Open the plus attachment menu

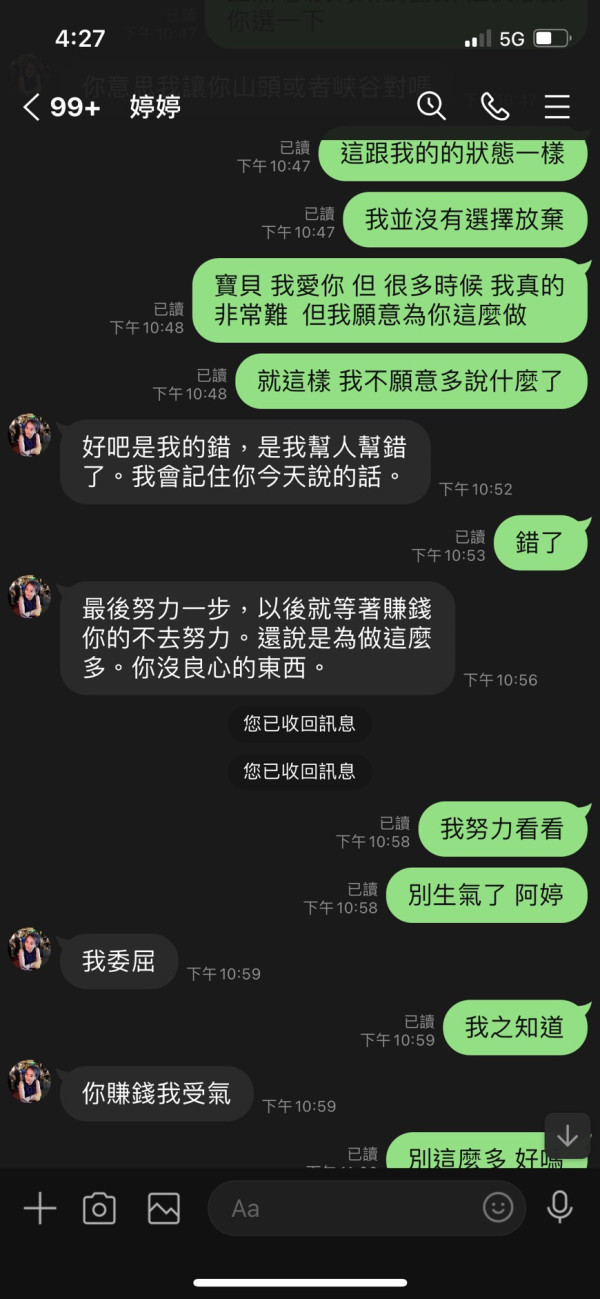pos(40,1208)
